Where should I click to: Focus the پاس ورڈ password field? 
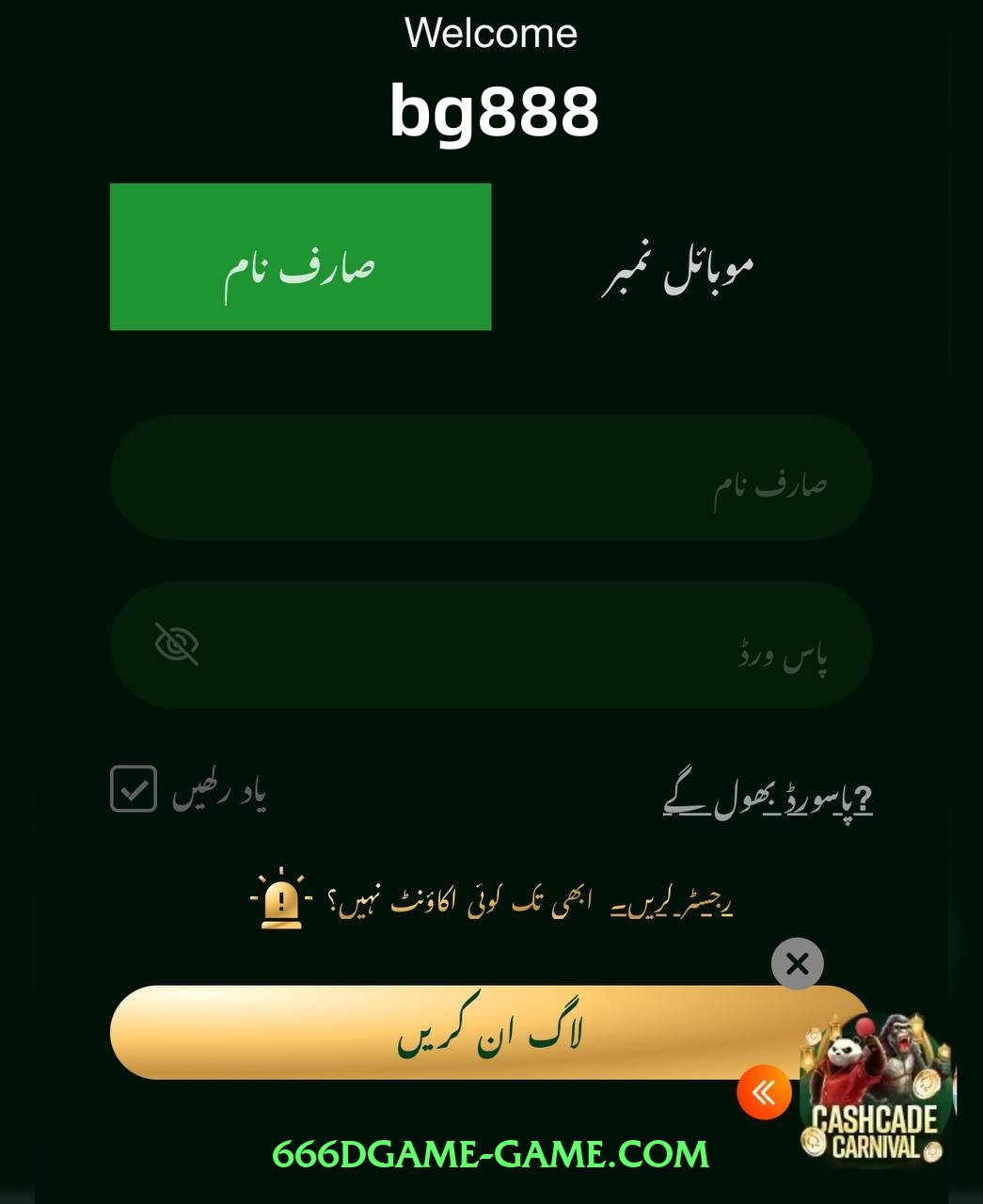point(508,645)
